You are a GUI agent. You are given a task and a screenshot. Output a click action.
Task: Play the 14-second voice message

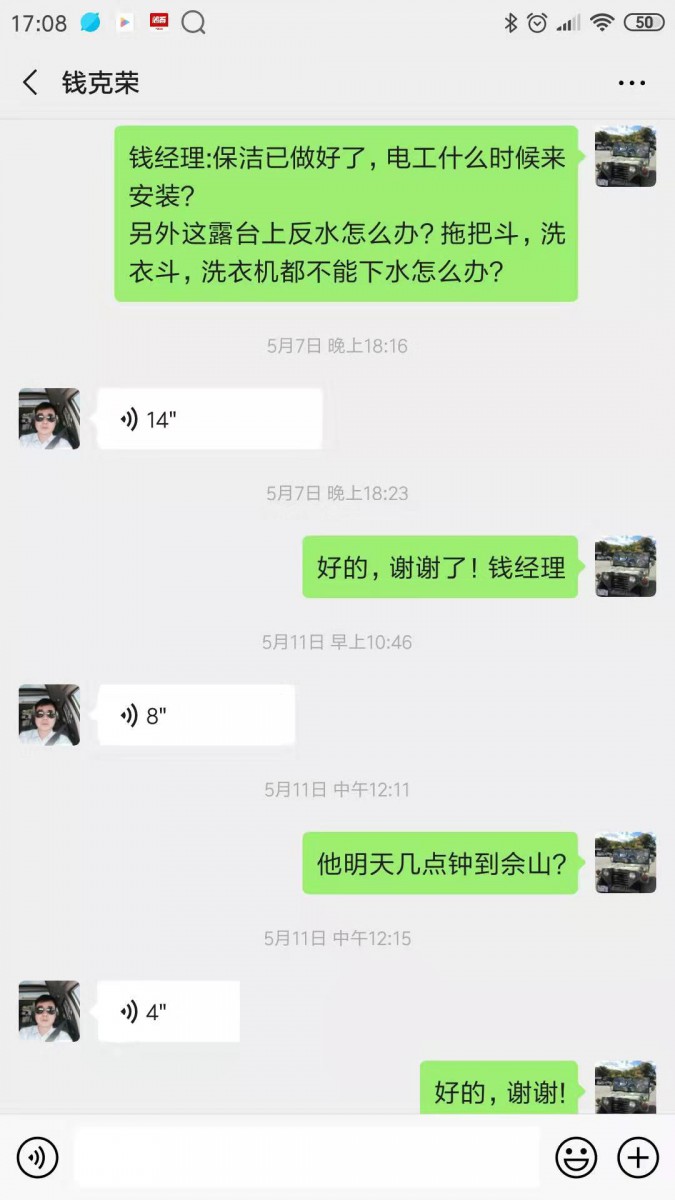click(209, 419)
